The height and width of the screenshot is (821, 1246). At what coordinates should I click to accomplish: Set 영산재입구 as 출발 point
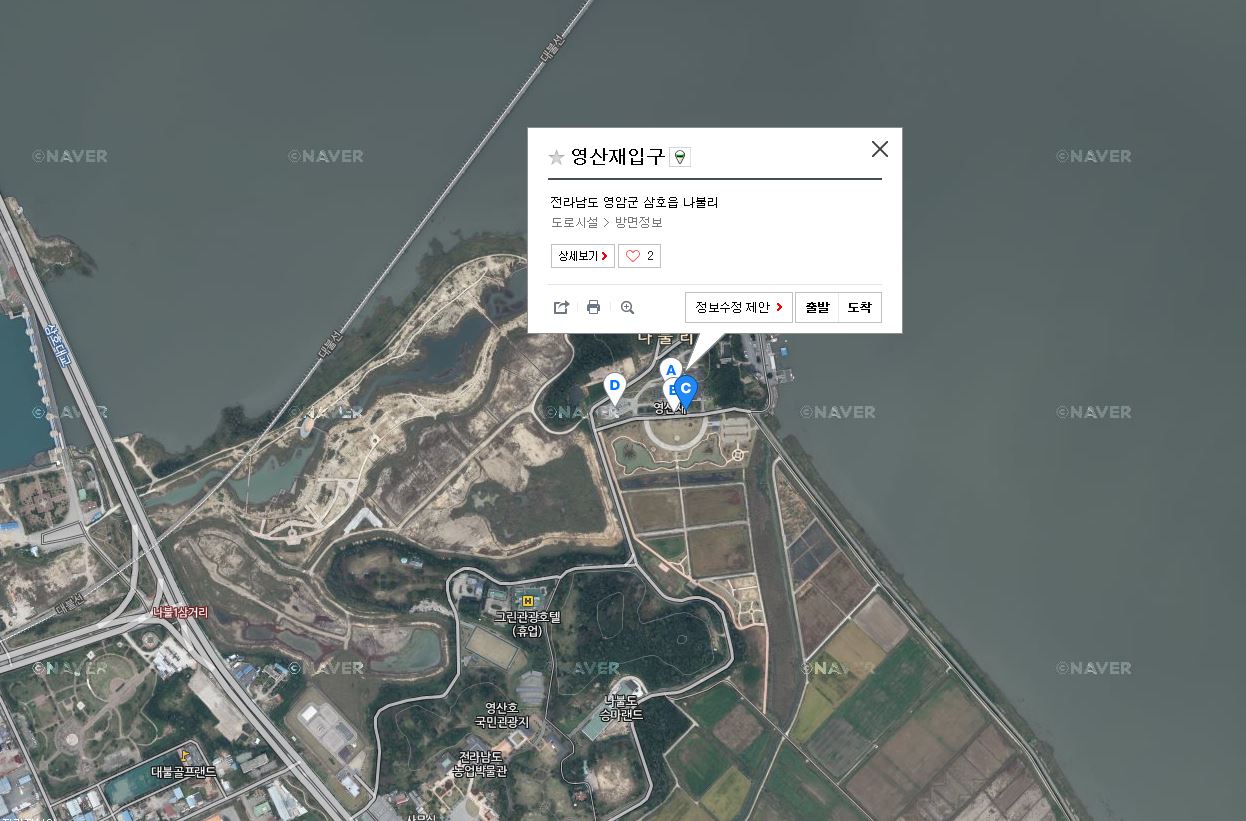click(x=817, y=307)
